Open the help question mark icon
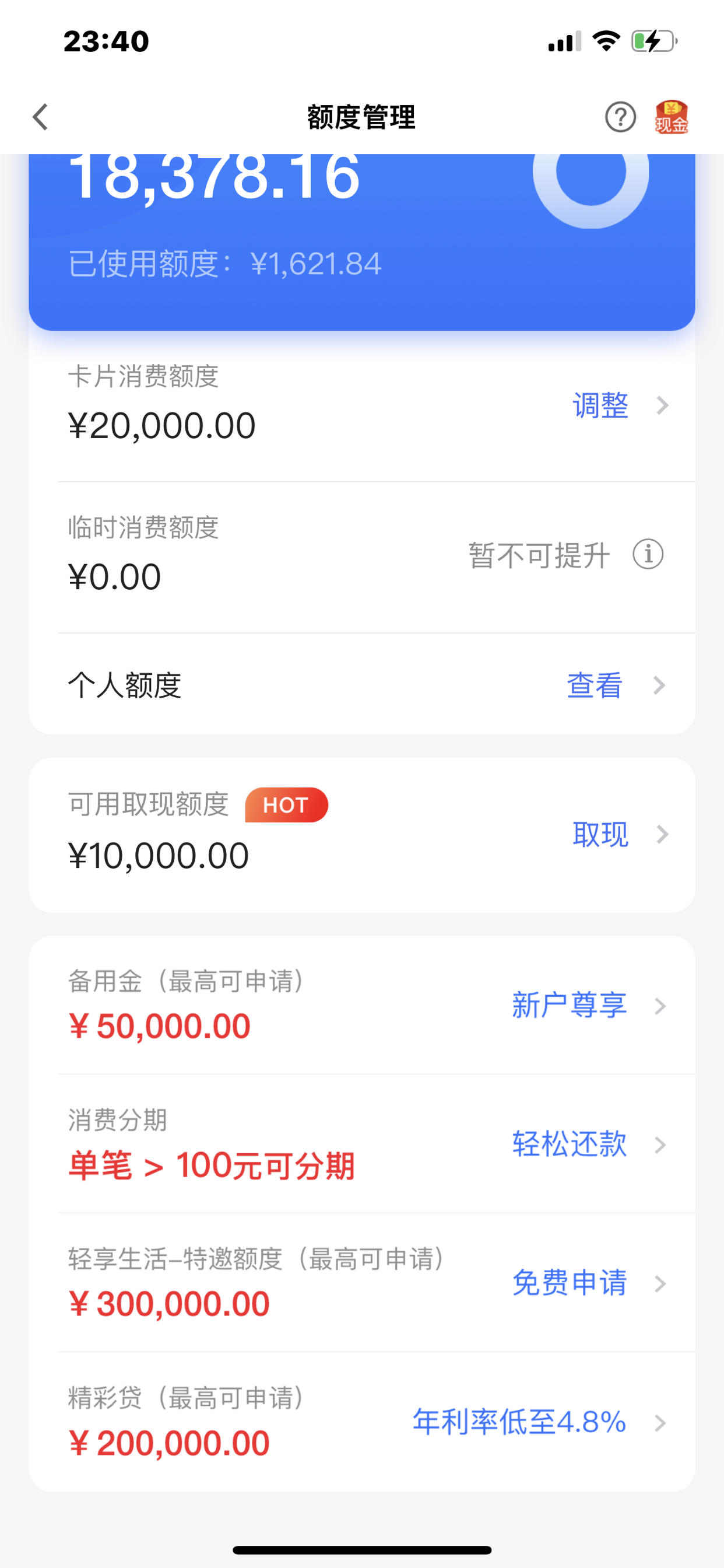This screenshot has width=724, height=1568. (620, 117)
